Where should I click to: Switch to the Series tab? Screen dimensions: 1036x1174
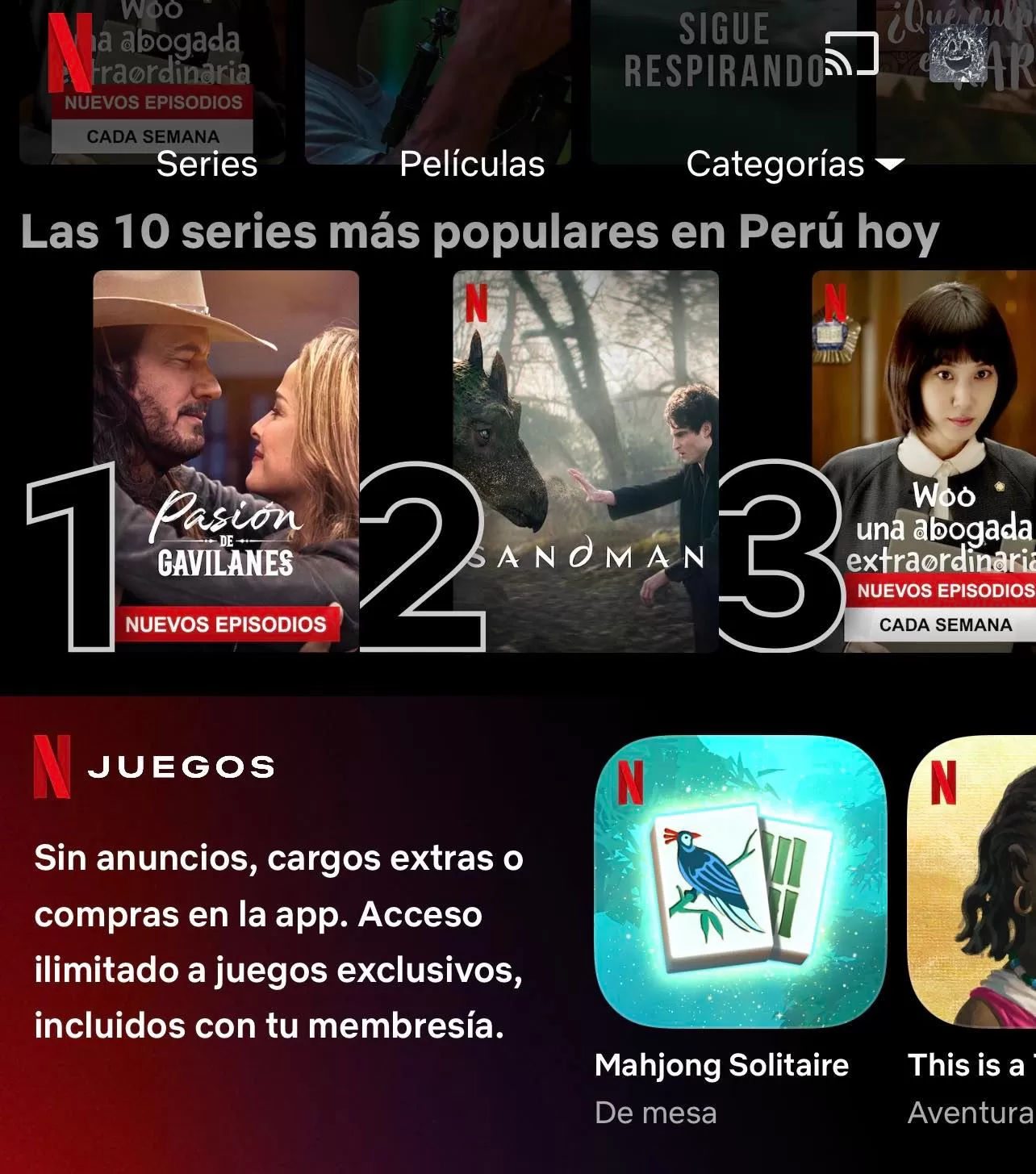click(207, 164)
